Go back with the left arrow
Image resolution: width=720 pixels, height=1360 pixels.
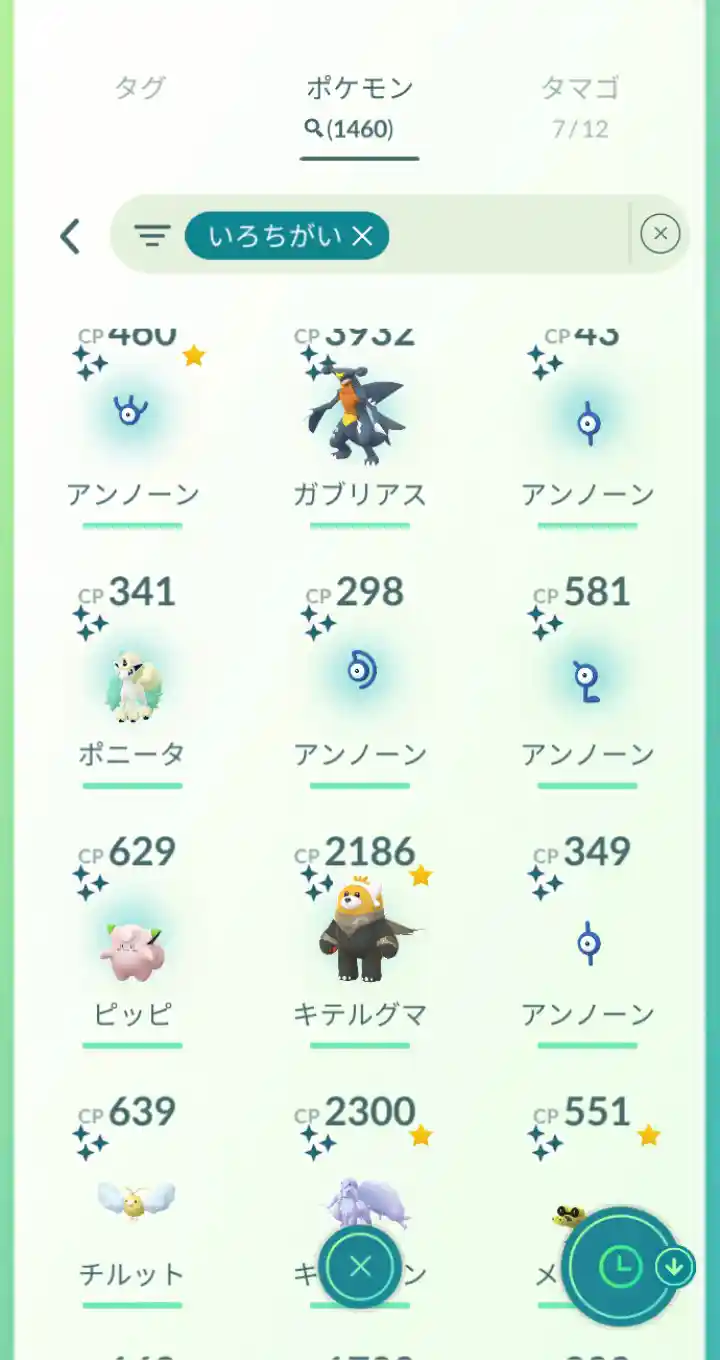click(70, 237)
